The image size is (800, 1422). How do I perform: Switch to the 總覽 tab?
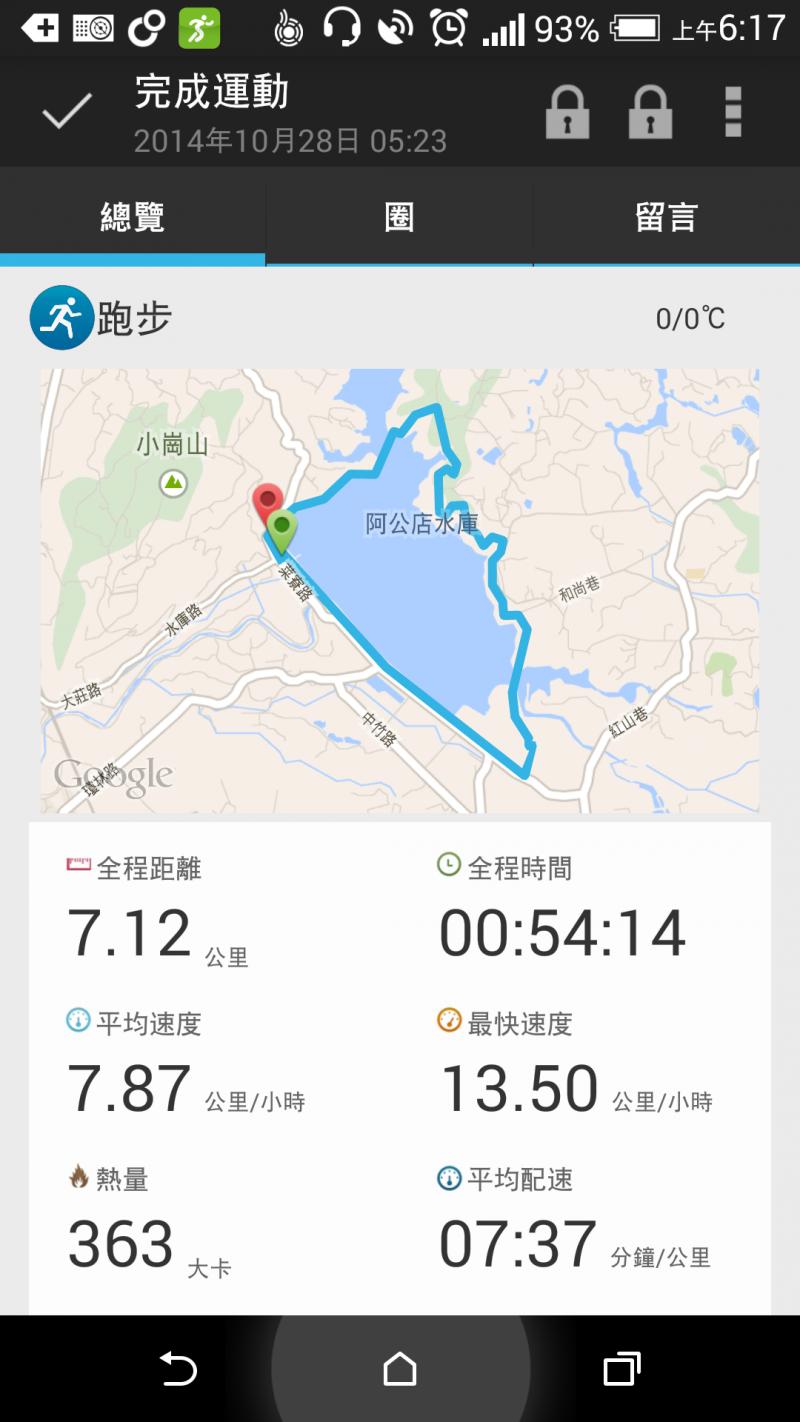coord(133,218)
